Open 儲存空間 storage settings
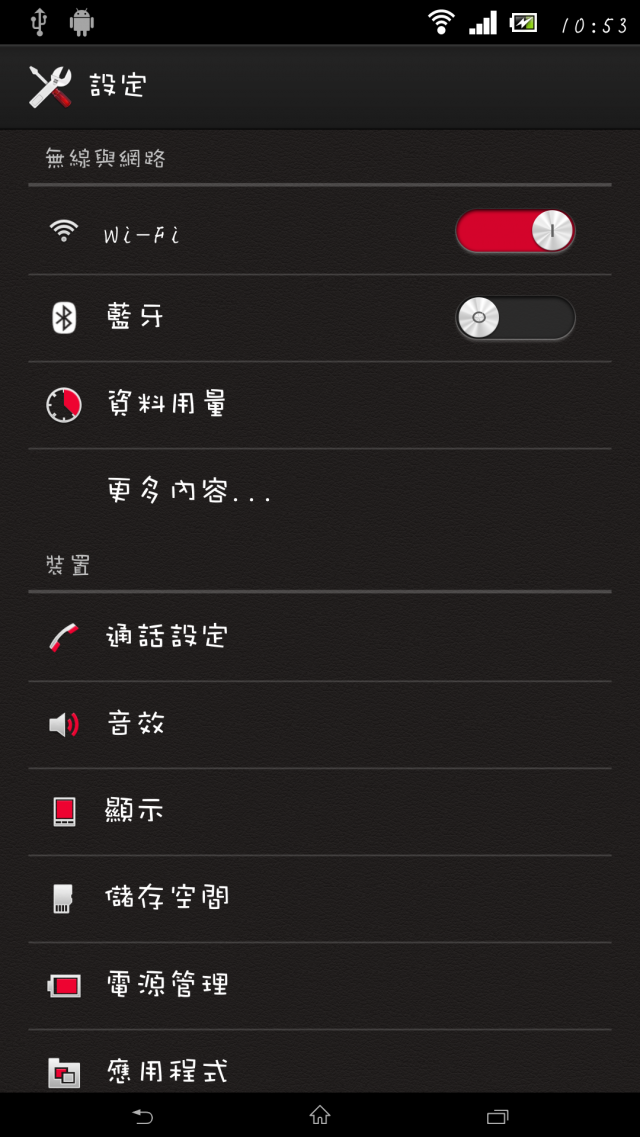The height and width of the screenshot is (1138, 640). 320,898
